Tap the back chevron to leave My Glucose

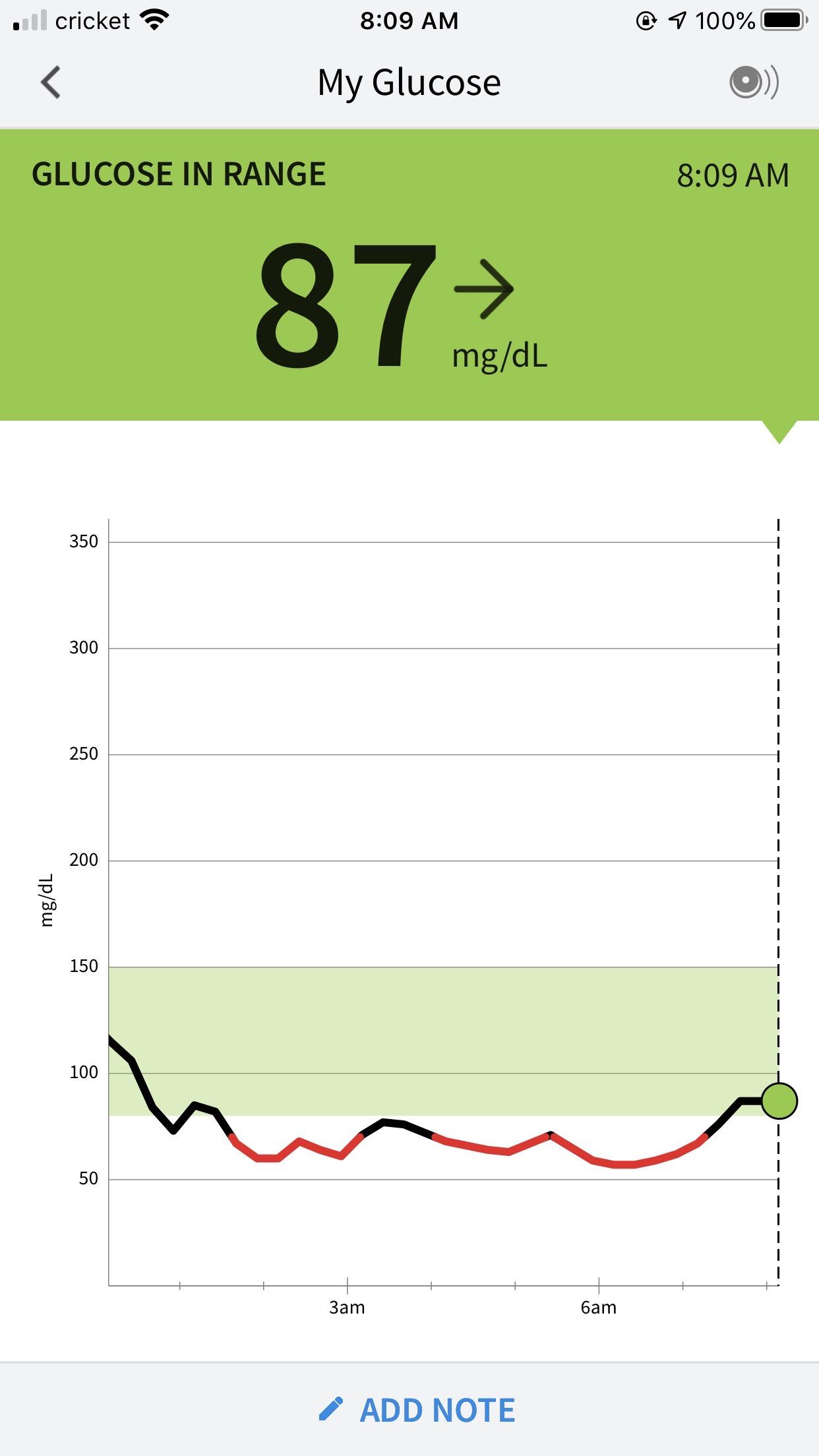tap(49, 81)
